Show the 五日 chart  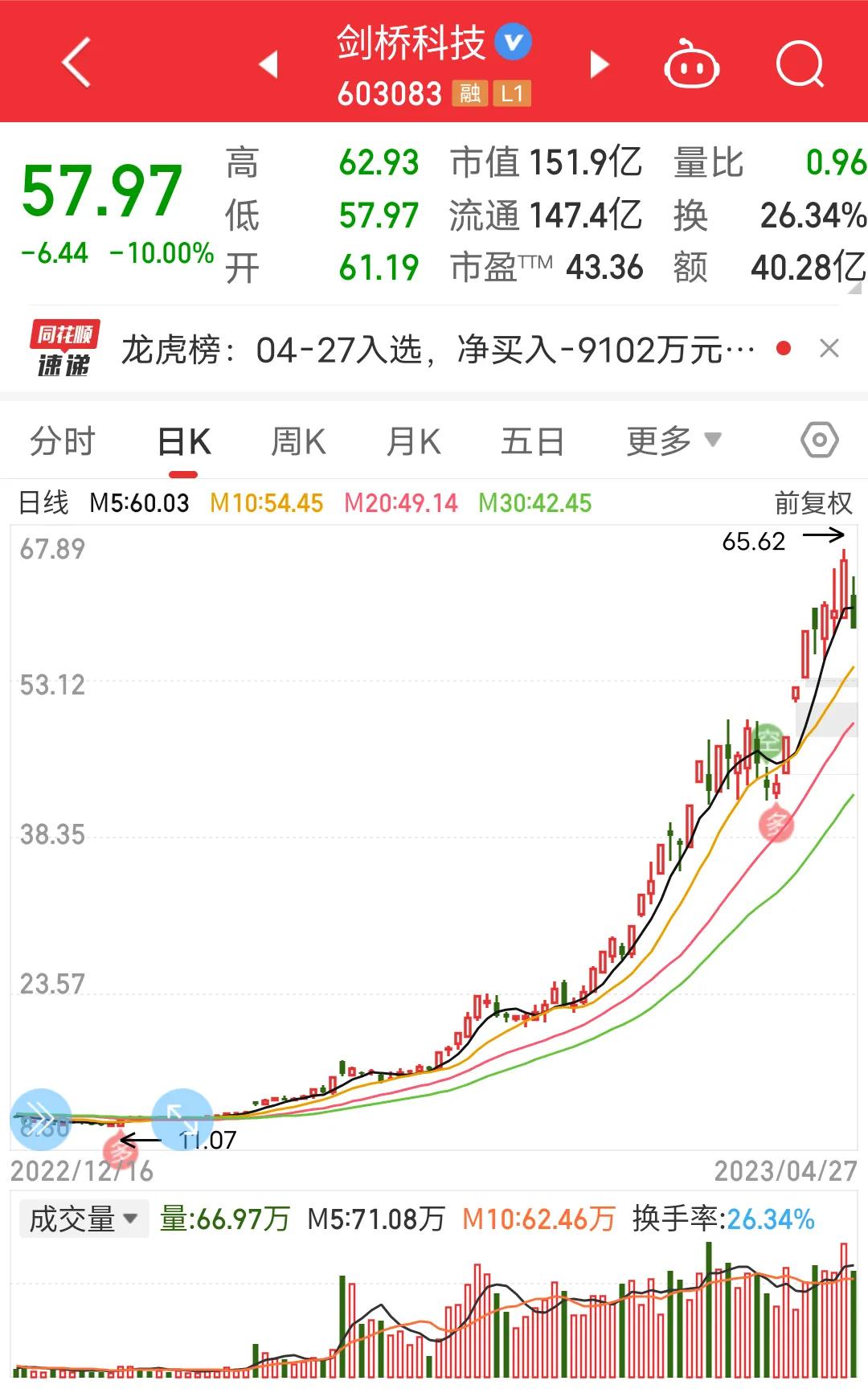(x=531, y=441)
